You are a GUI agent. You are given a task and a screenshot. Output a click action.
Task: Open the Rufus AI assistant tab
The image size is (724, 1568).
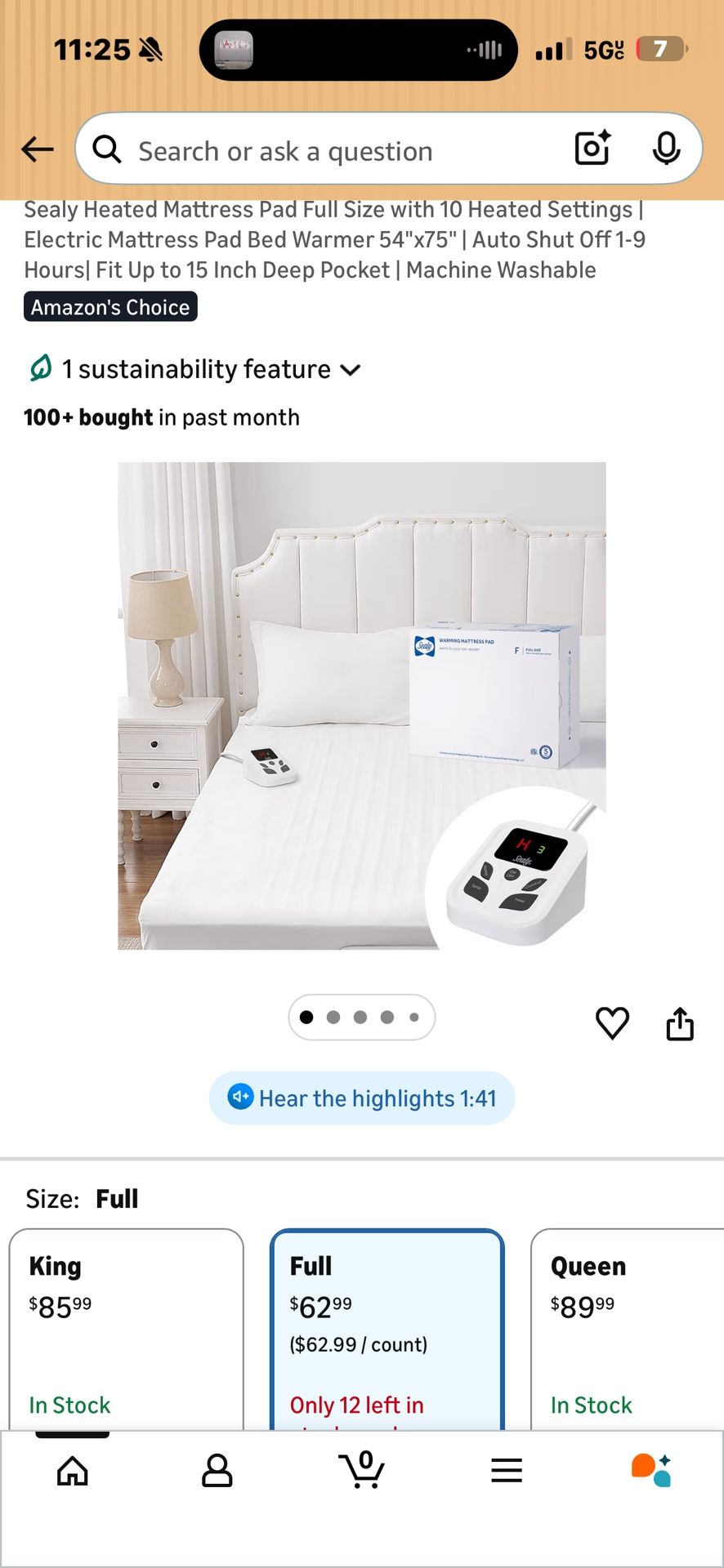pyautogui.click(x=651, y=1470)
